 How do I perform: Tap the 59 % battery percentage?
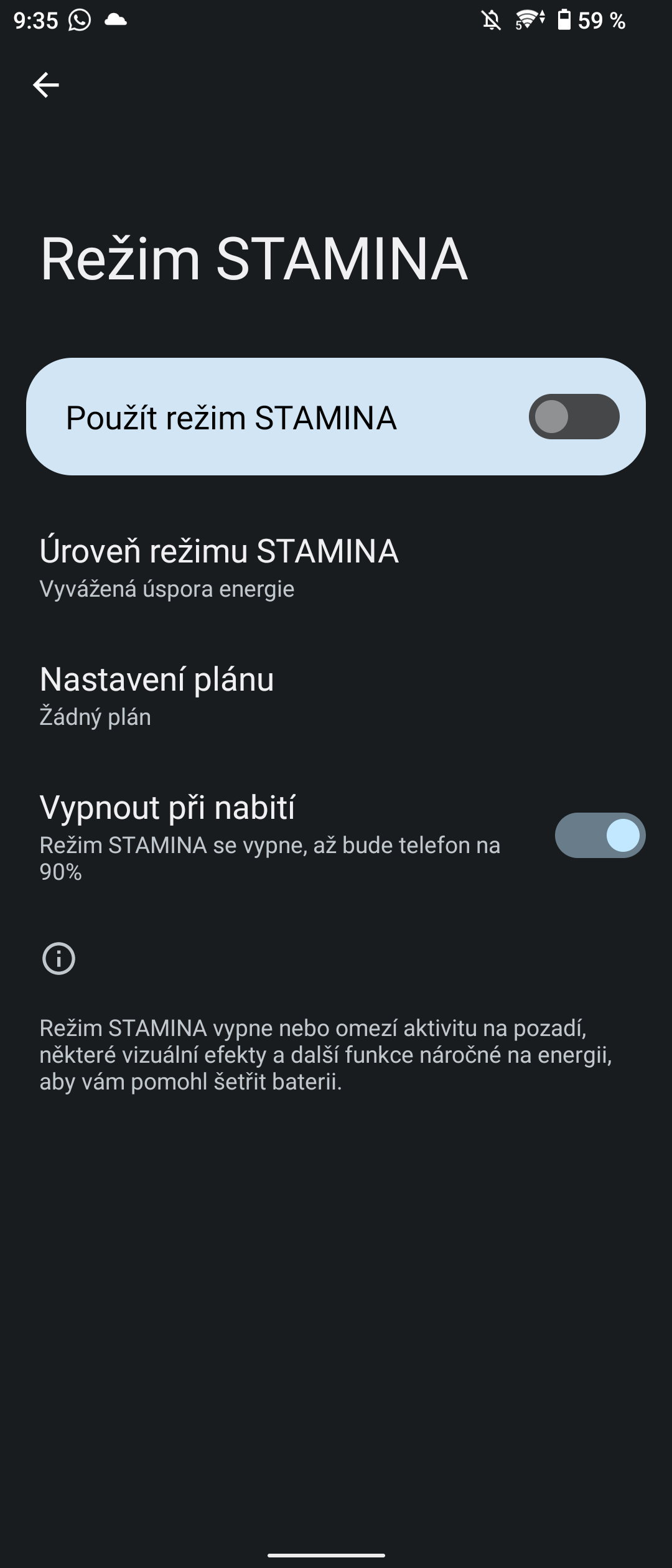pyautogui.click(x=600, y=21)
